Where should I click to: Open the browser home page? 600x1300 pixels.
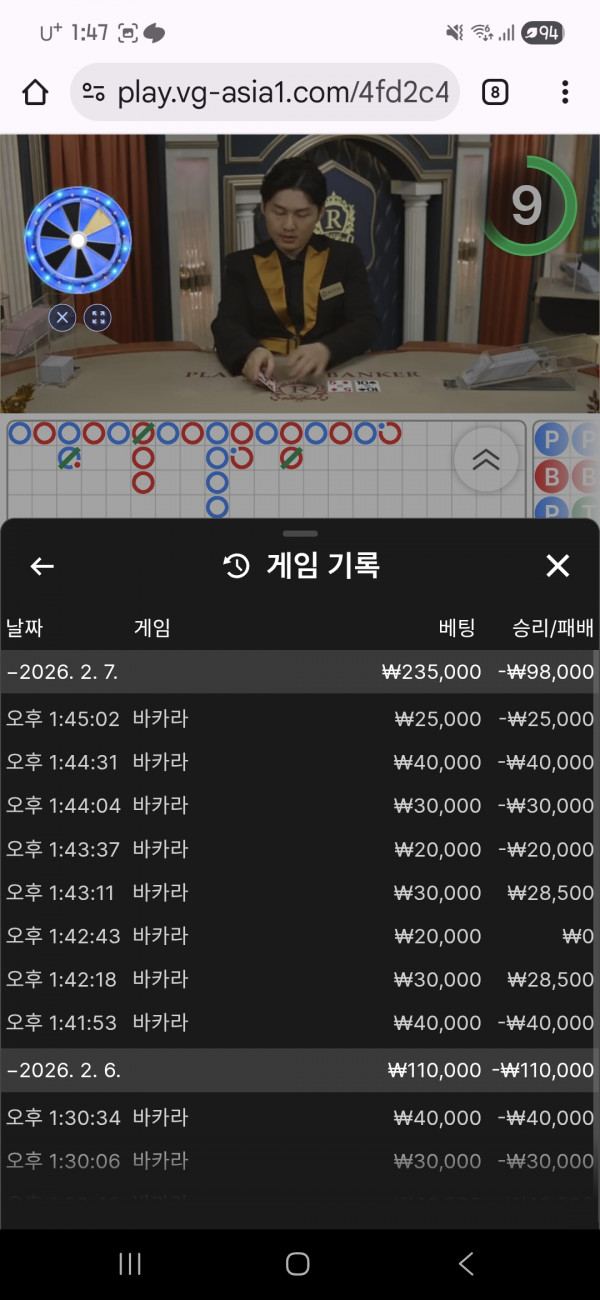(35, 93)
